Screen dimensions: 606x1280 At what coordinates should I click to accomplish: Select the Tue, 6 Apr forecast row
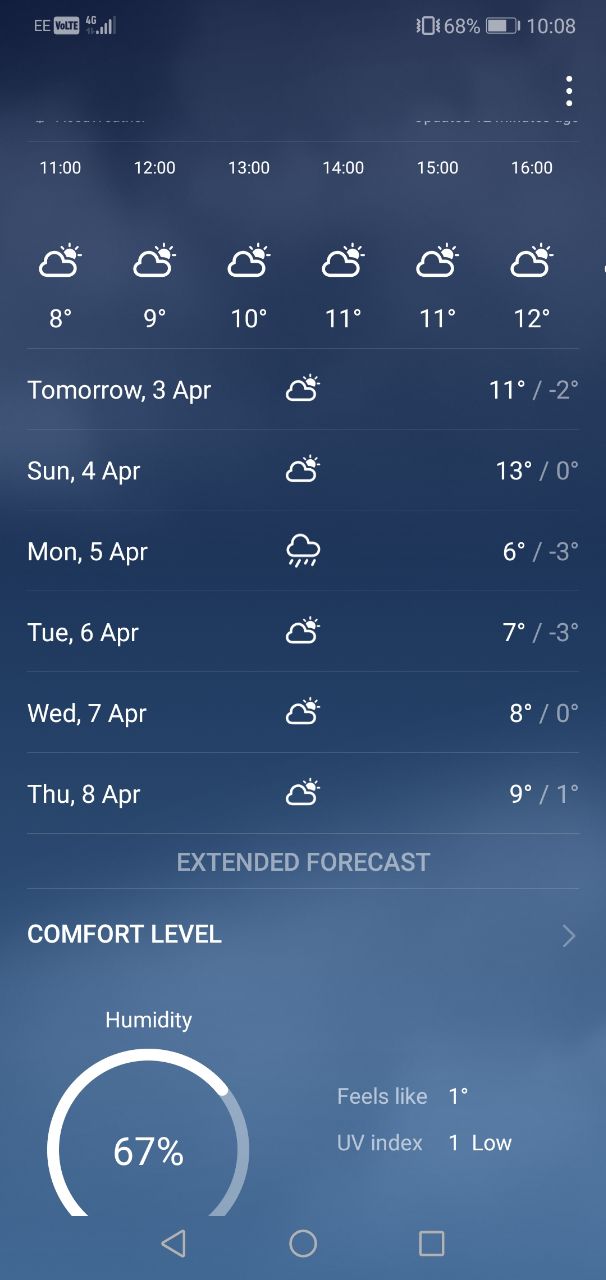point(303,632)
